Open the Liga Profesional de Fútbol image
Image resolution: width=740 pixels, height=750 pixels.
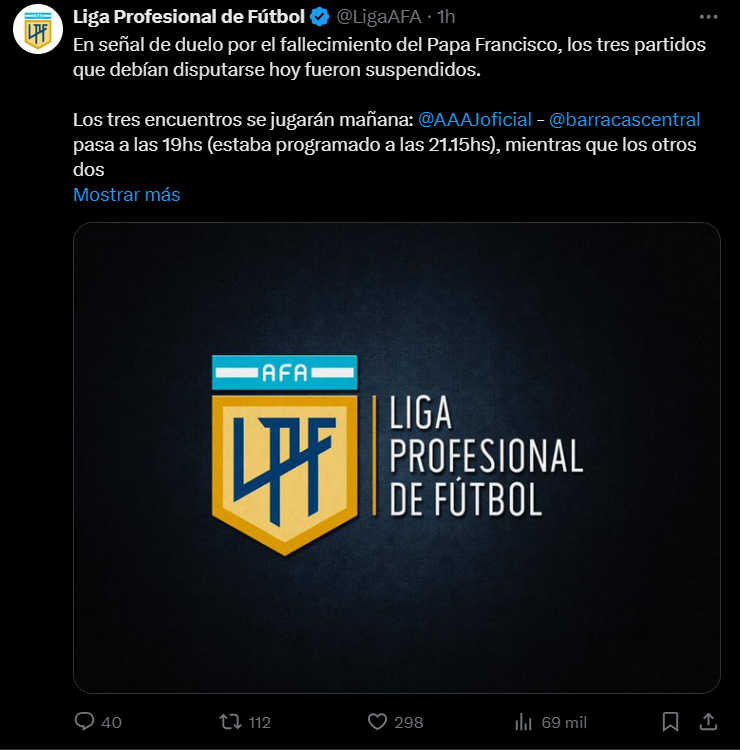tap(396, 457)
